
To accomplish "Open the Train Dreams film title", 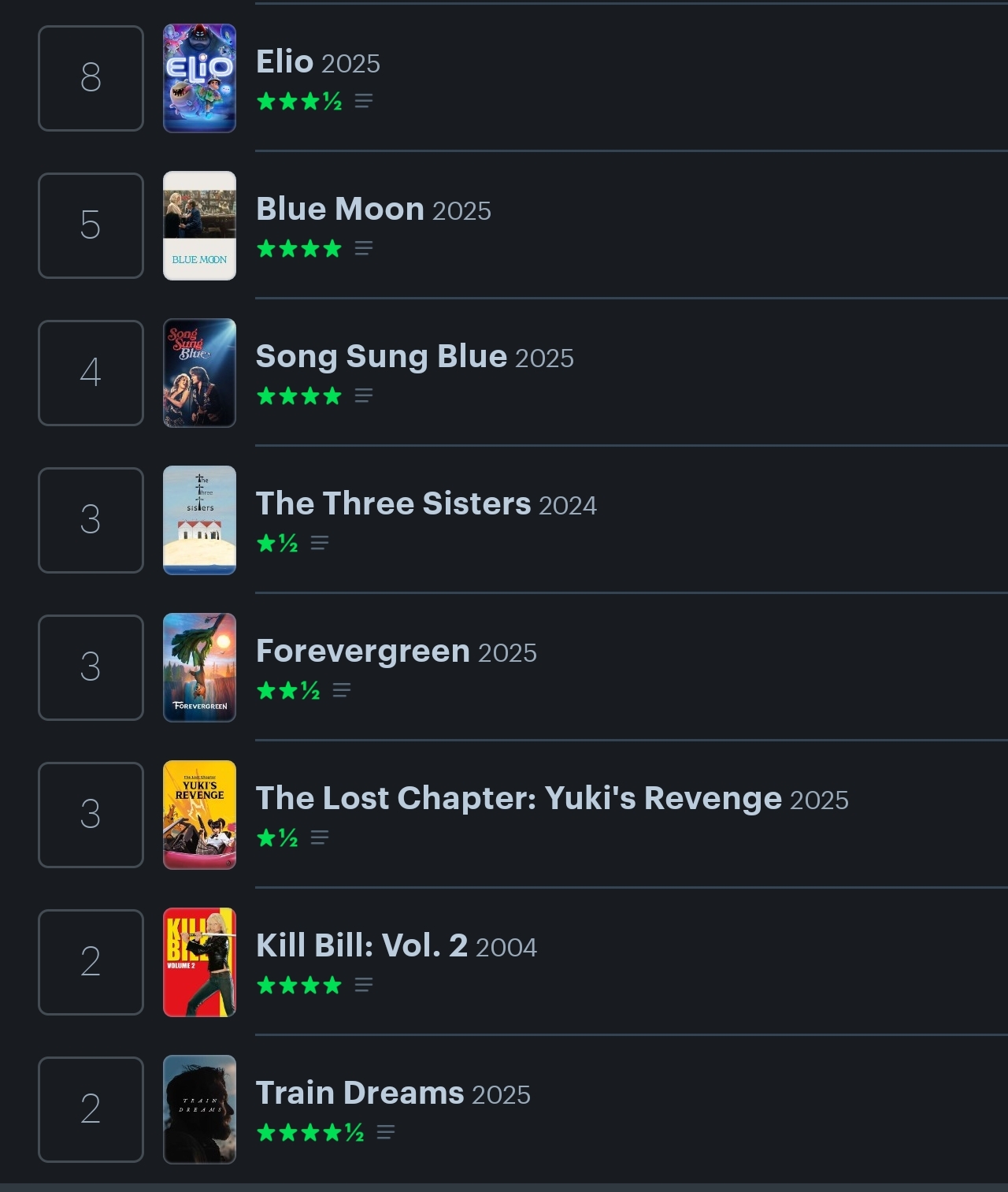I will (360, 1094).
